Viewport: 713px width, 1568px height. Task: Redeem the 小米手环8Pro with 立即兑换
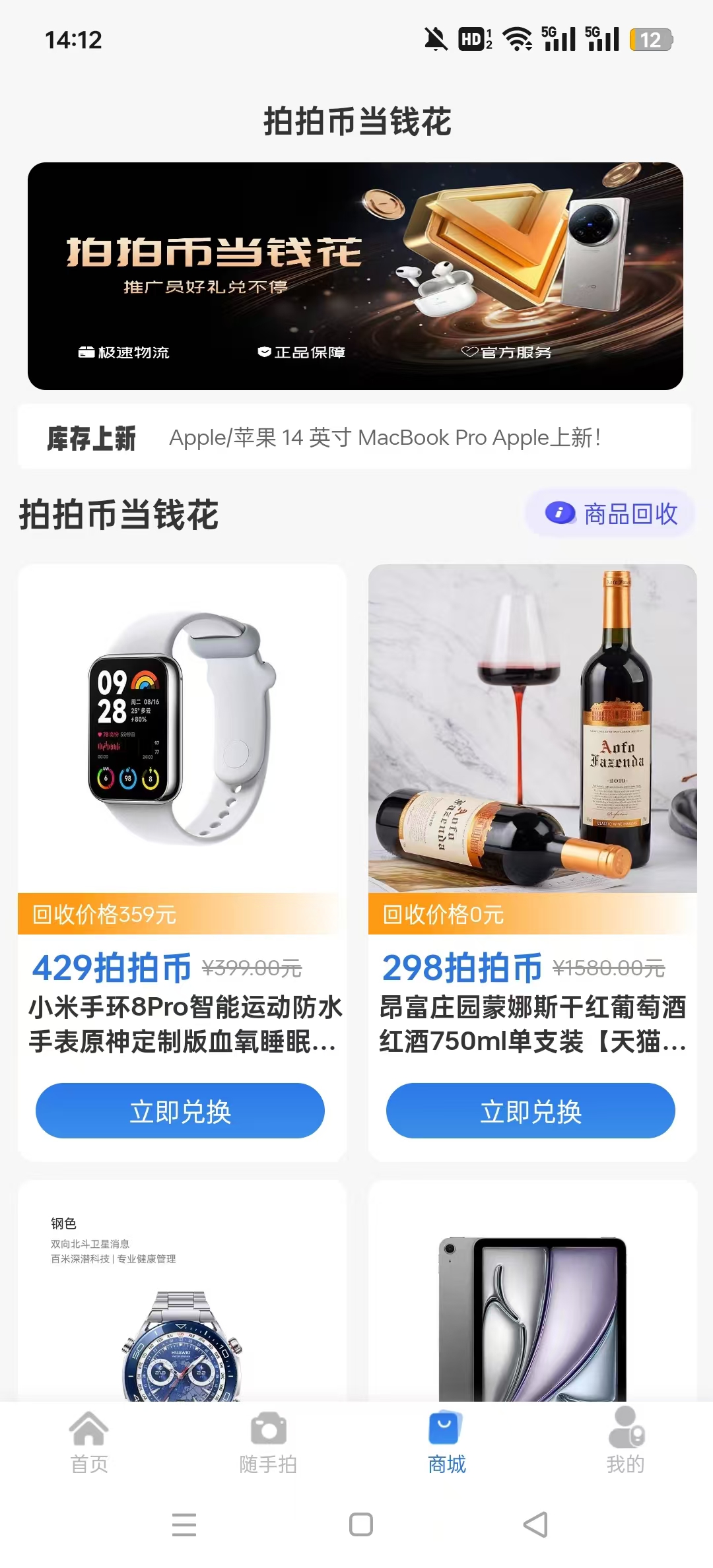click(180, 1111)
